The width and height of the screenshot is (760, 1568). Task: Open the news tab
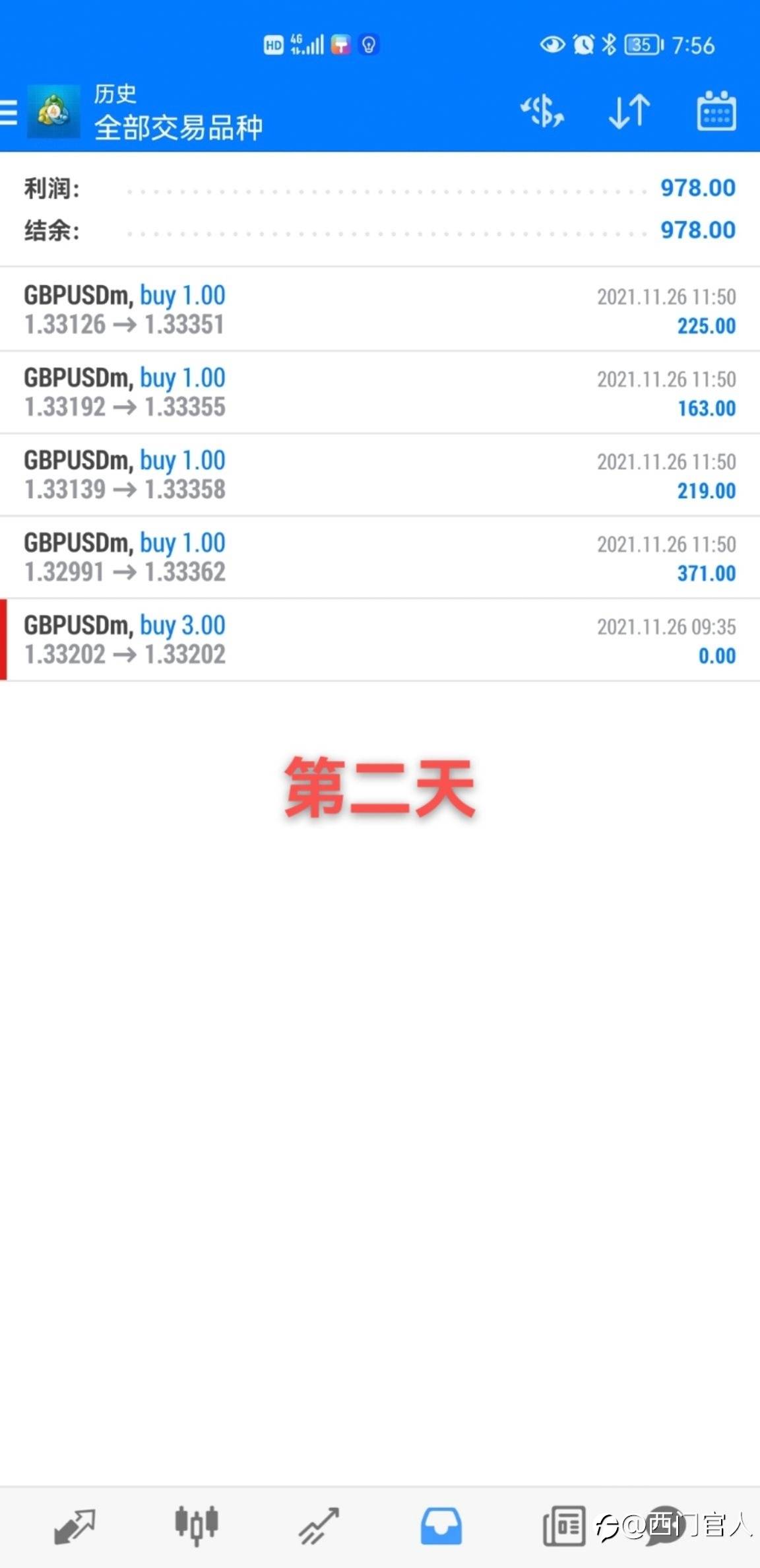564,1526
